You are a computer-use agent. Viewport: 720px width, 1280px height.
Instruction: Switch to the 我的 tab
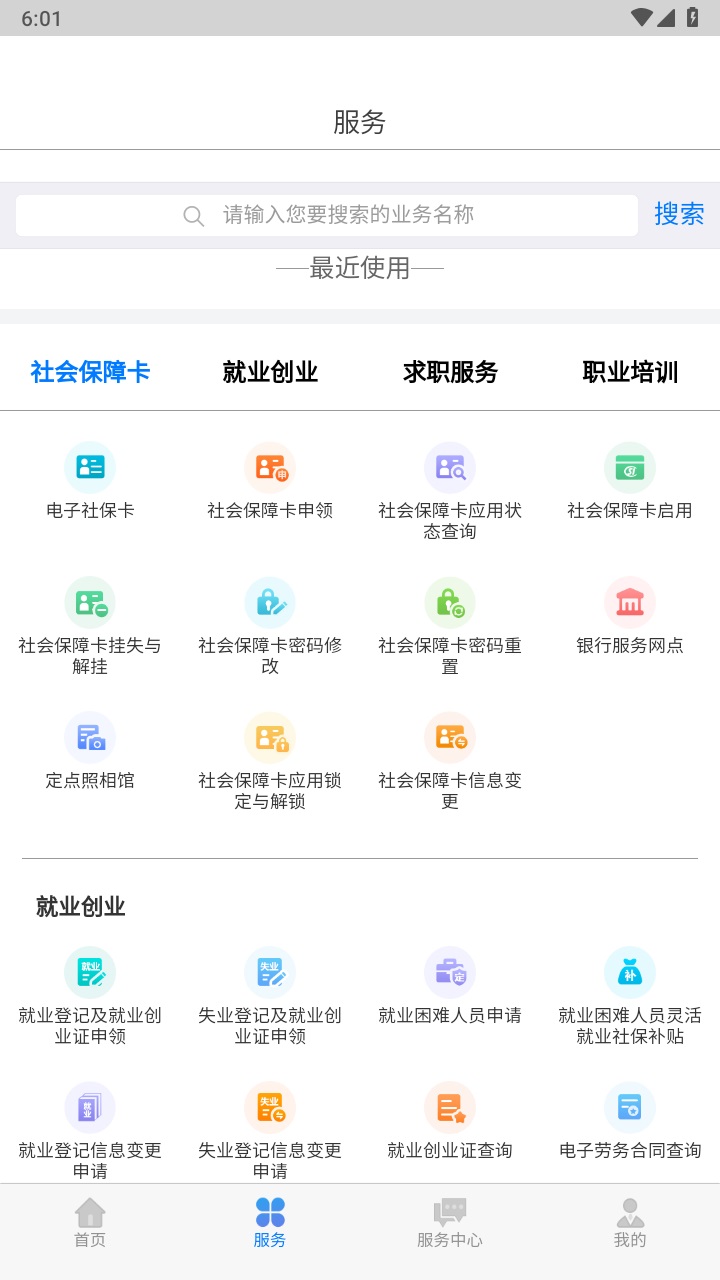click(x=630, y=1223)
